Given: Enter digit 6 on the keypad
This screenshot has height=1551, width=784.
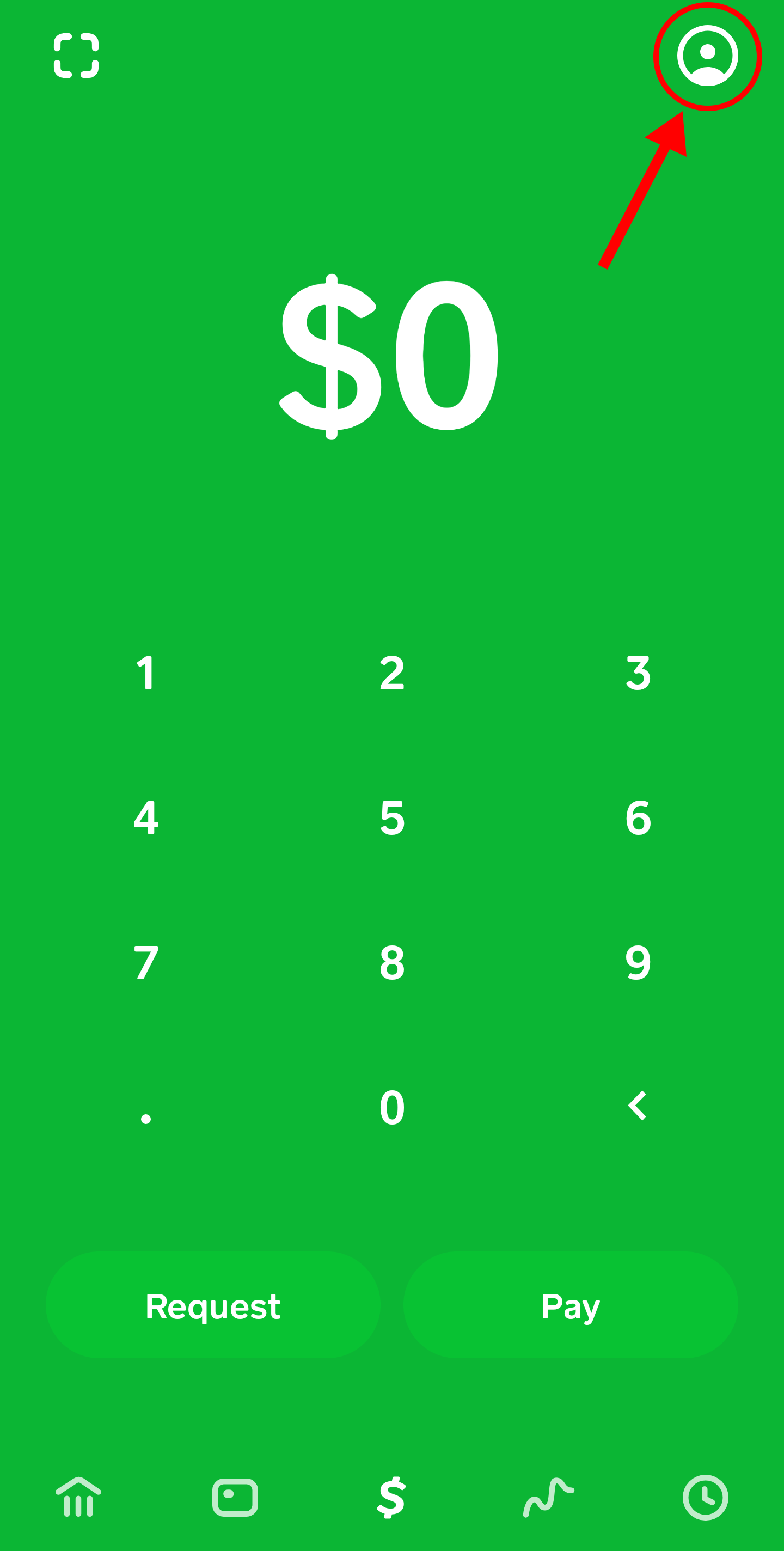Looking at the screenshot, I should [x=638, y=817].
